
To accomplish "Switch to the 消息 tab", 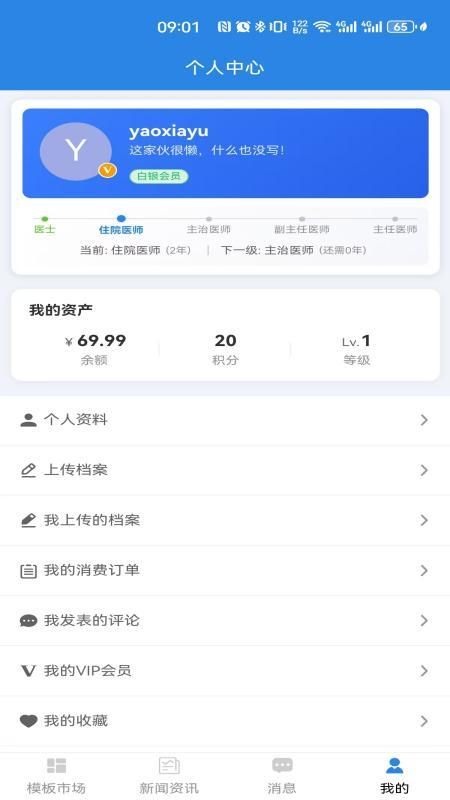I will pyautogui.click(x=282, y=776).
